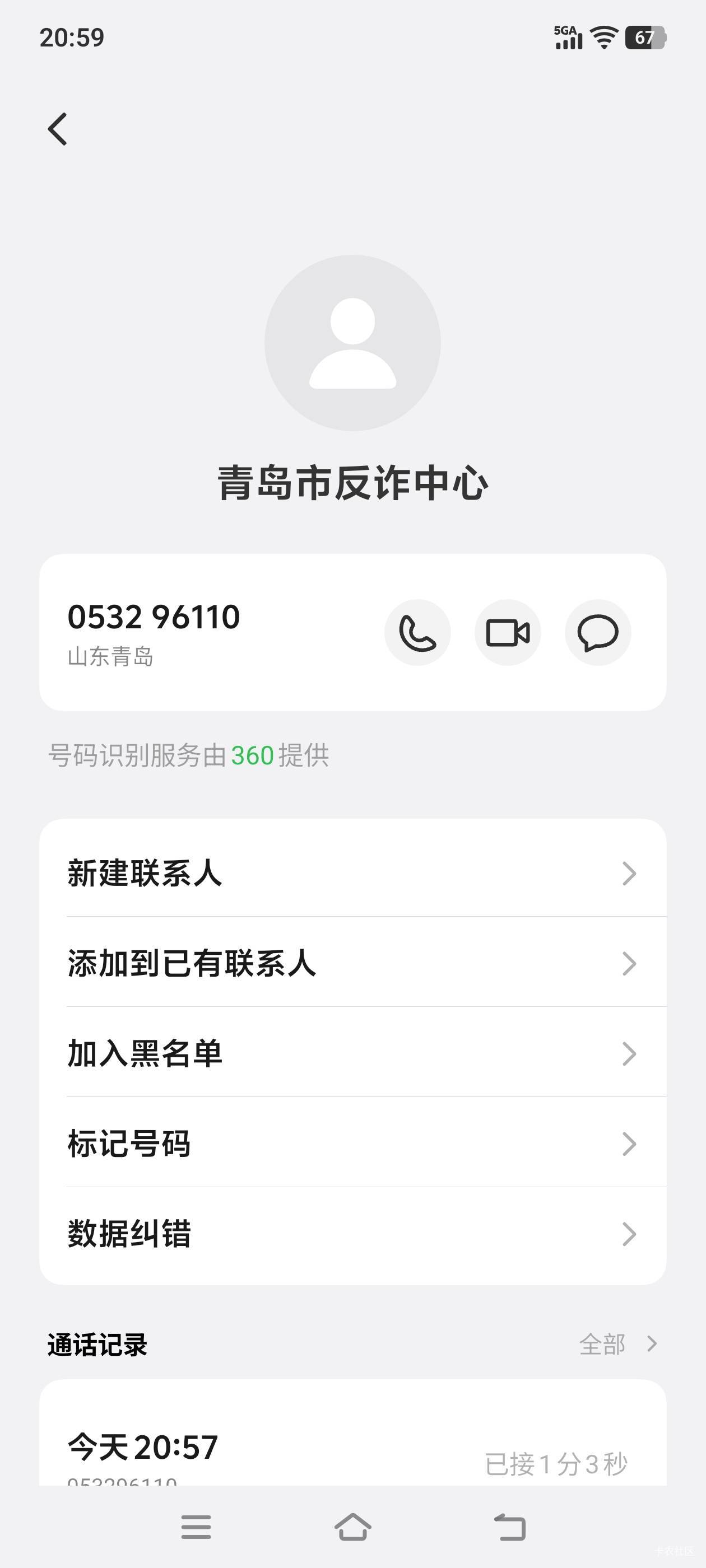Screen dimensions: 706x1568
Task: Call 0532 96110 with the phone icon
Action: (x=417, y=632)
